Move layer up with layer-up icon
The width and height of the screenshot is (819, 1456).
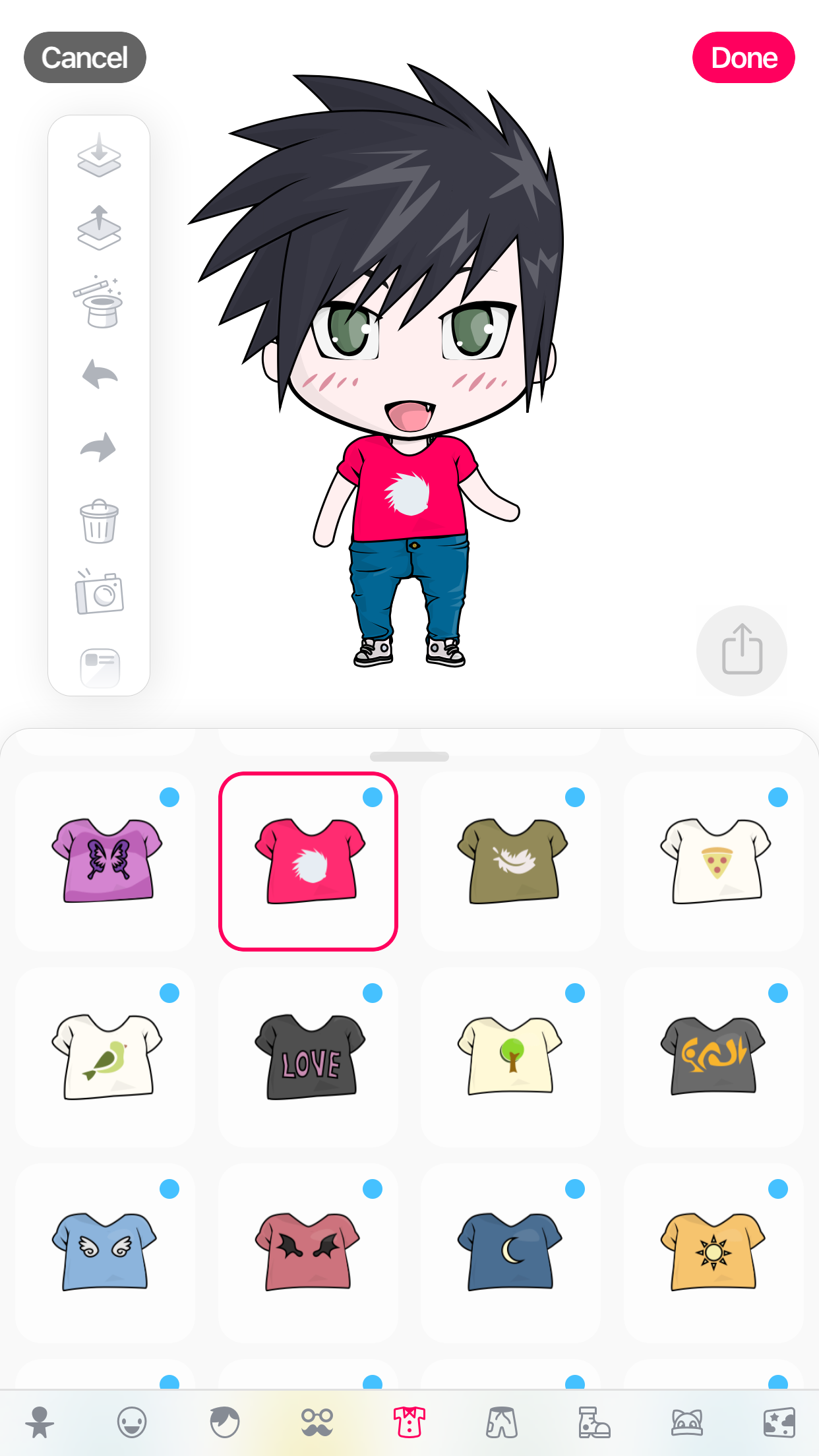point(99,228)
